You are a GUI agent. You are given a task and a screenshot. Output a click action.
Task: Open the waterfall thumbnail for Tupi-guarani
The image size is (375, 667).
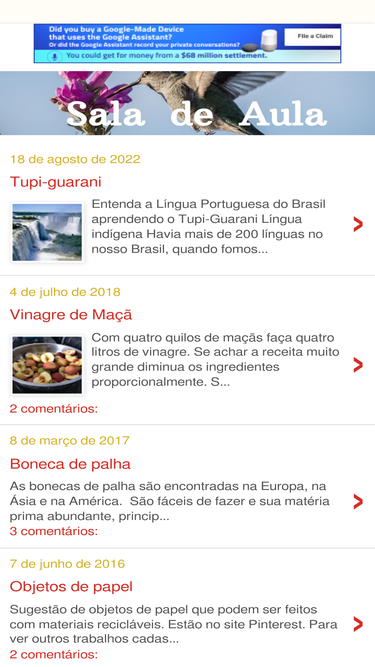(47, 232)
